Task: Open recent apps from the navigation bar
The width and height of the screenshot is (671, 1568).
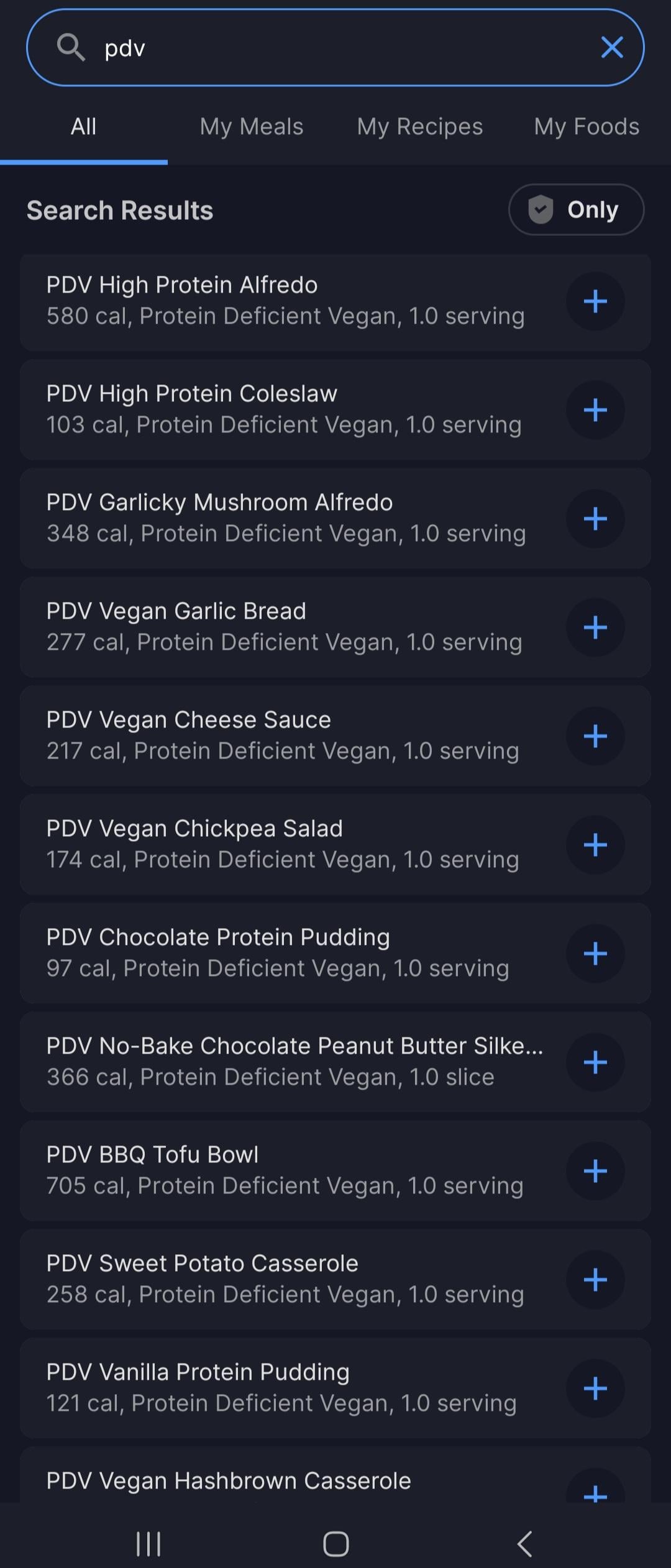Action: [x=148, y=1543]
